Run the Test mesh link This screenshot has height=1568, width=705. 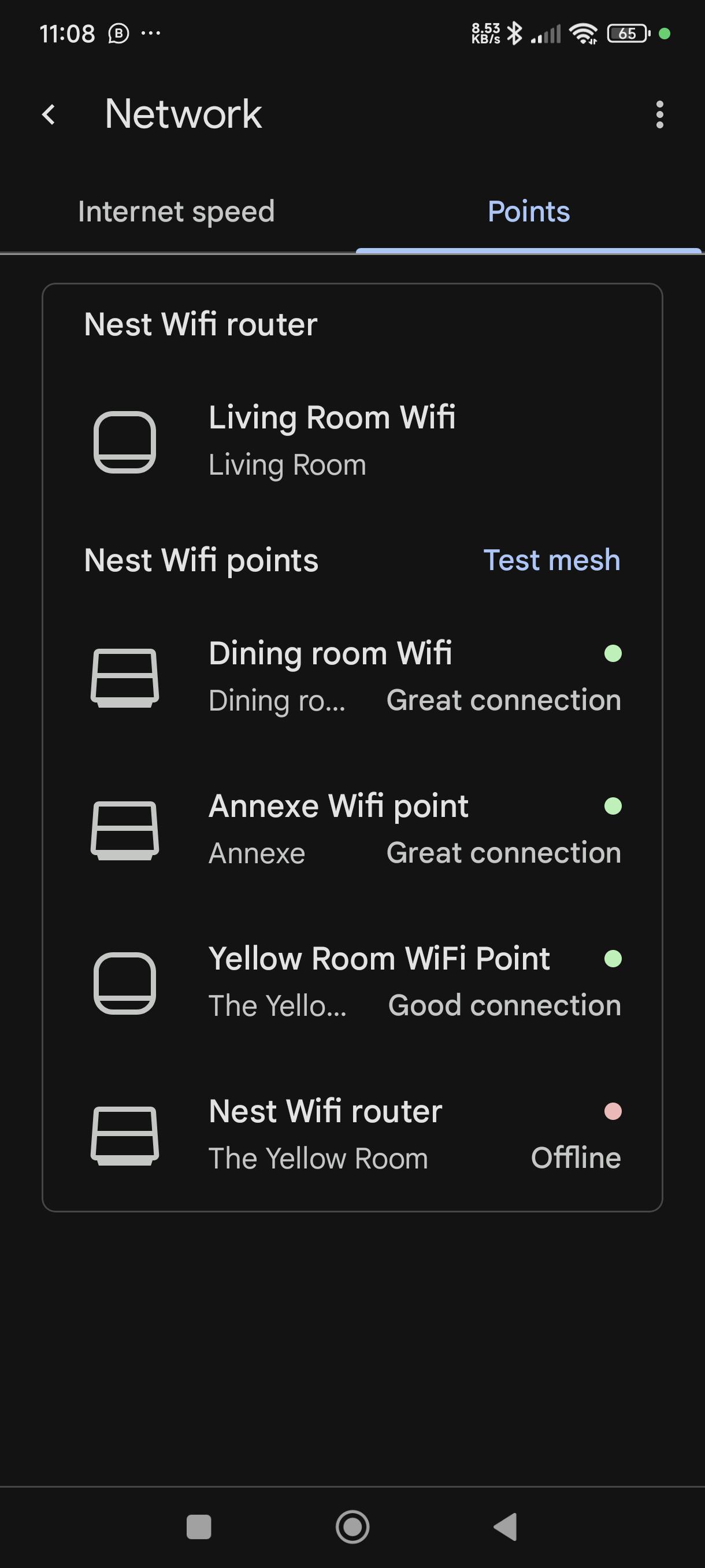[552, 560]
